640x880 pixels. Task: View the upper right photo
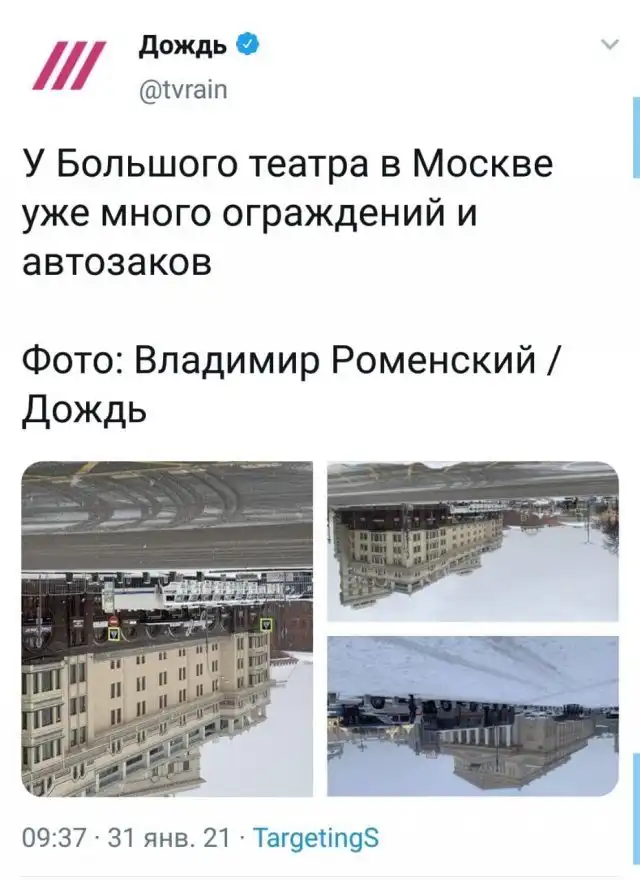473,541
